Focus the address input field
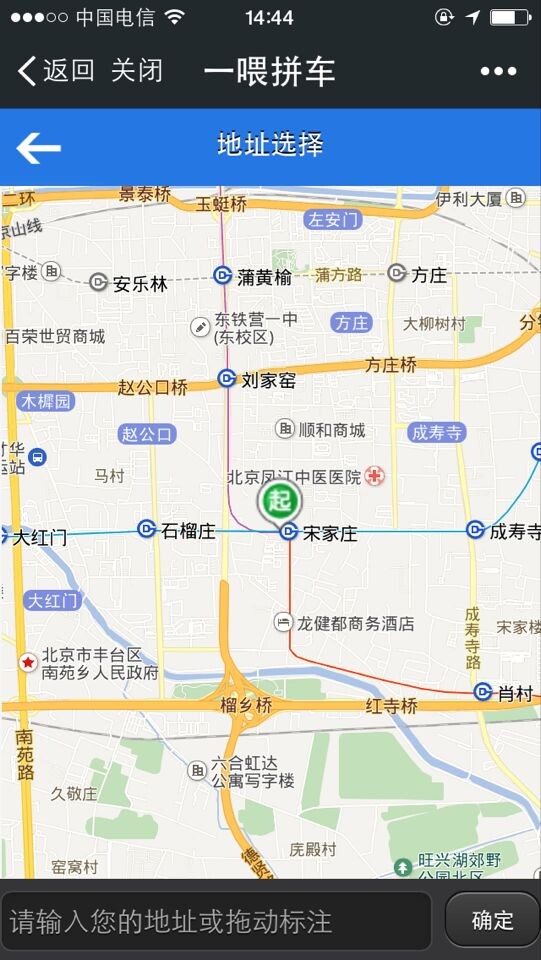The width and height of the screenshot is (541, 960). 216,921
